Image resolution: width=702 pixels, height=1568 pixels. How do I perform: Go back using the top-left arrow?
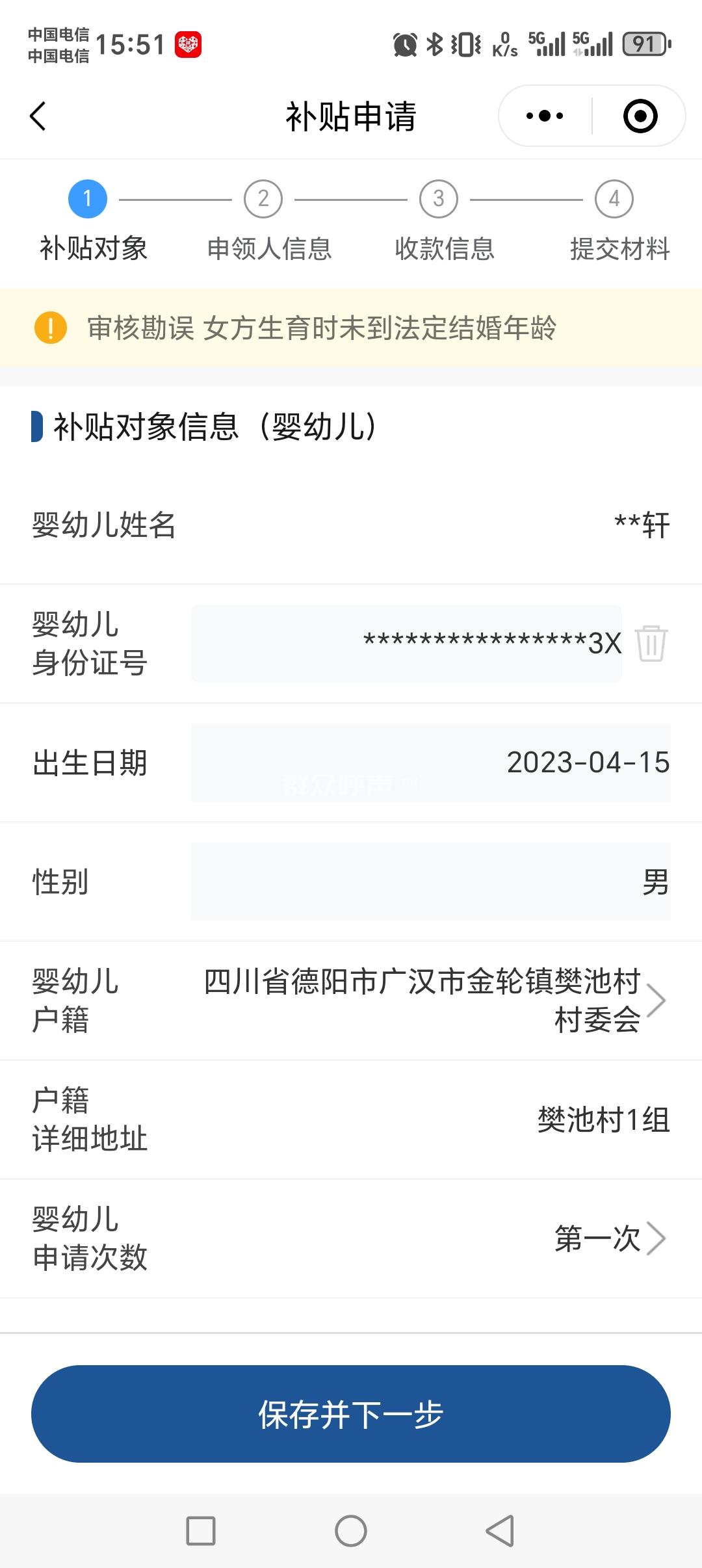[x=38, y=116]
